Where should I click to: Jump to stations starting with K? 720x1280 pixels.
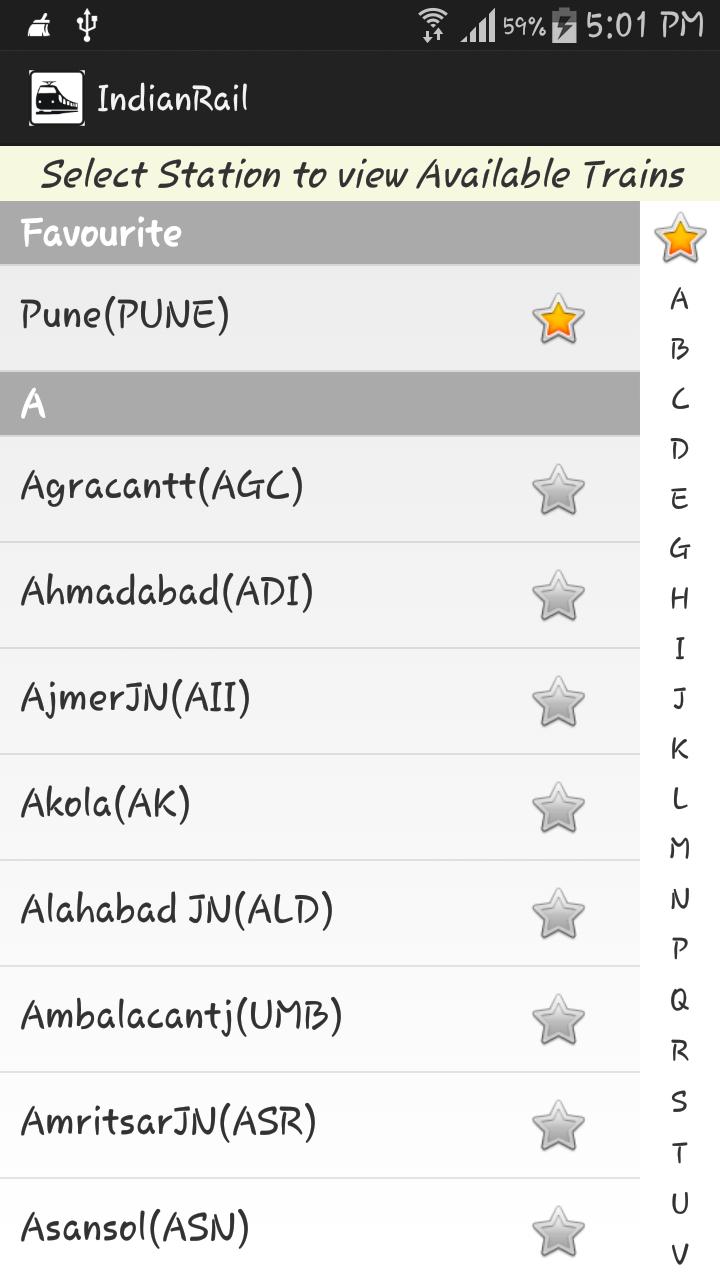click(x=680, y=748)
